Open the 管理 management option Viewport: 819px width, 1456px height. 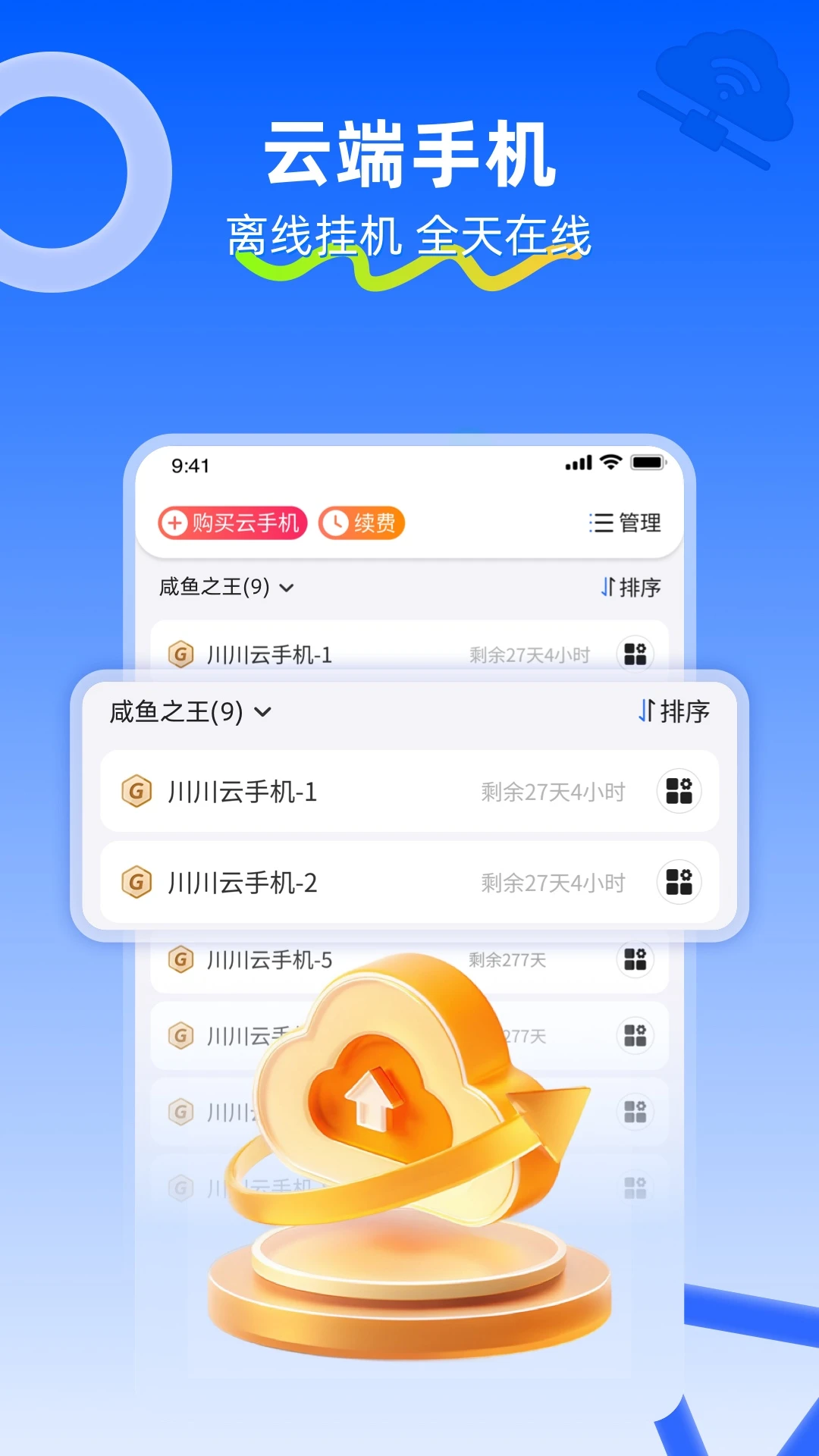coord(641,522)
